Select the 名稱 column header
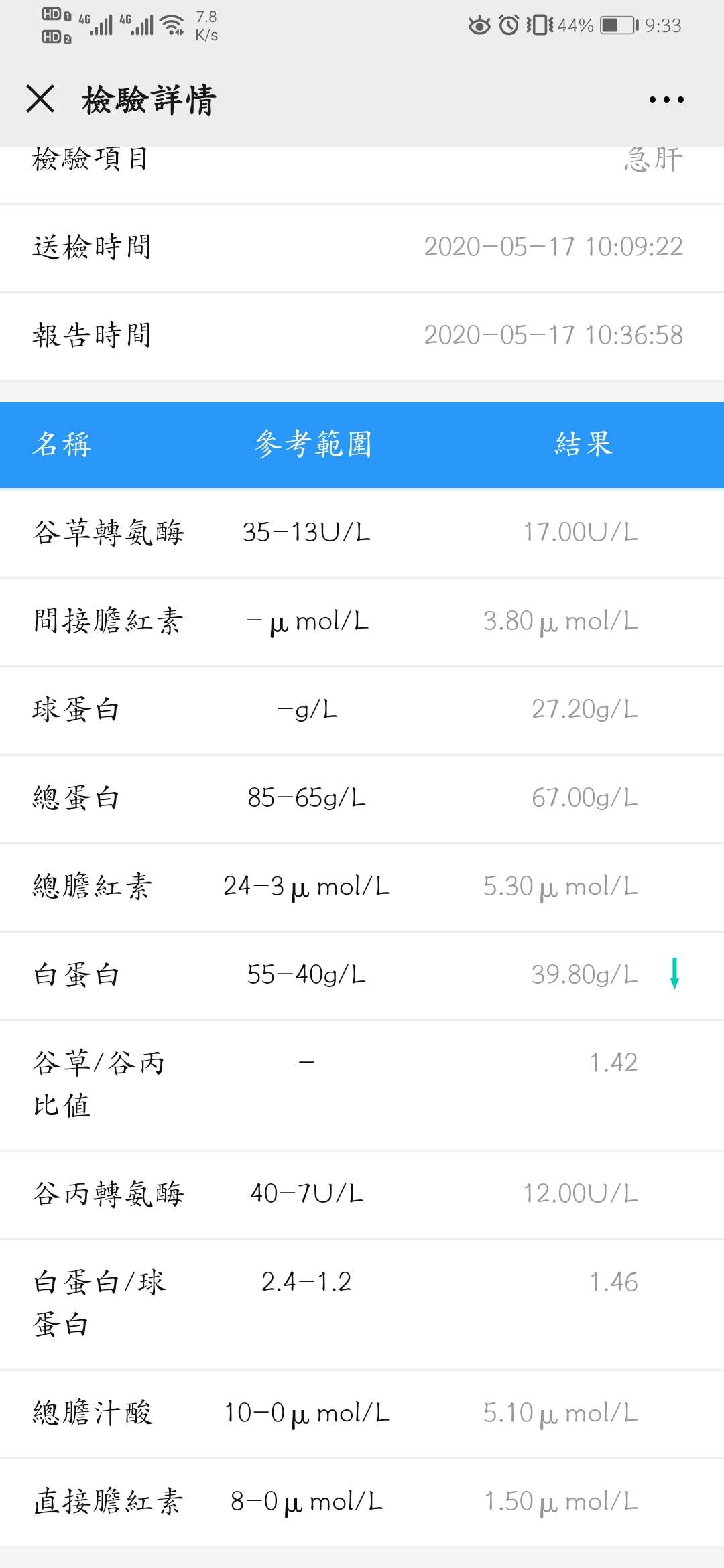The image size is (724, 1568). 63,445
